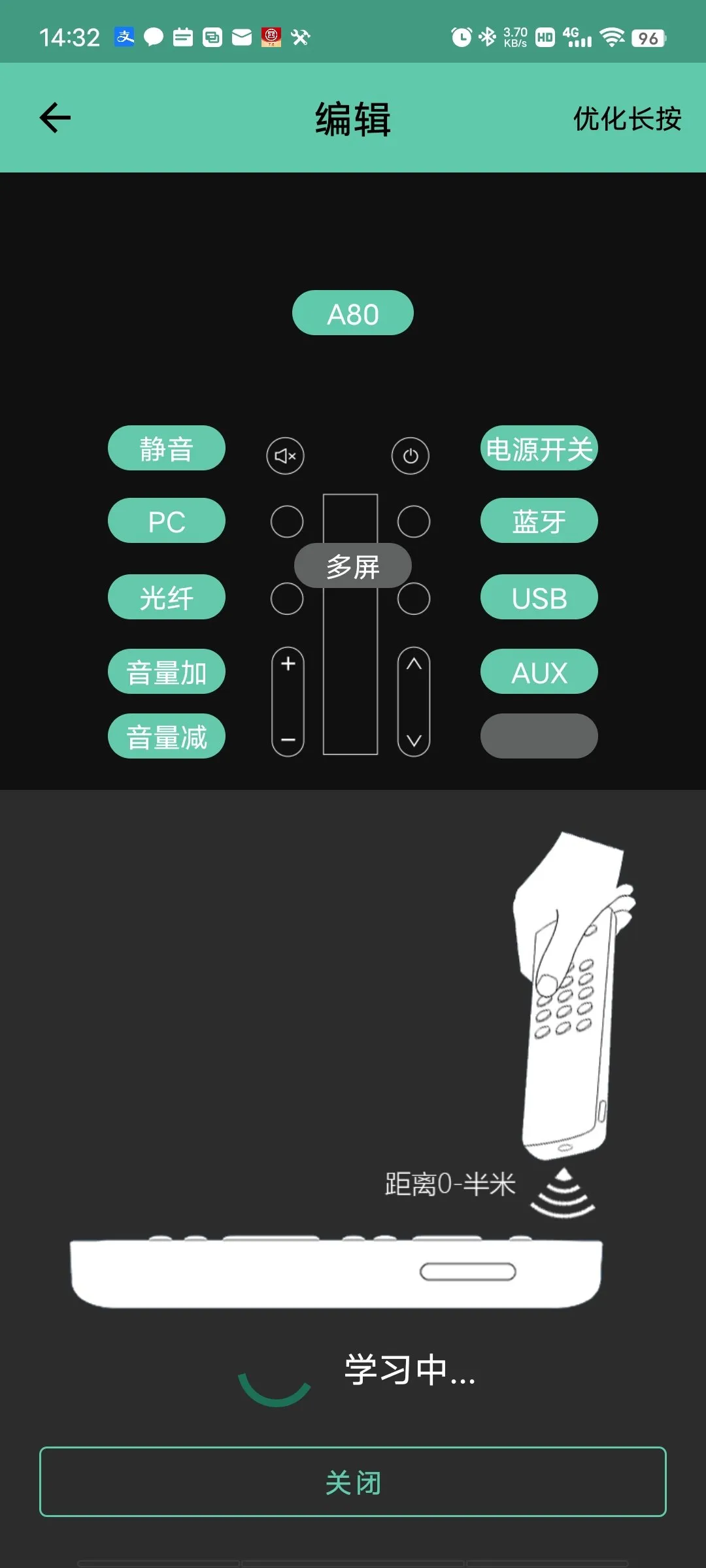Viewport: 706px width, 1568px height.
Task: Select the USB button
Action: coord(539,597)
